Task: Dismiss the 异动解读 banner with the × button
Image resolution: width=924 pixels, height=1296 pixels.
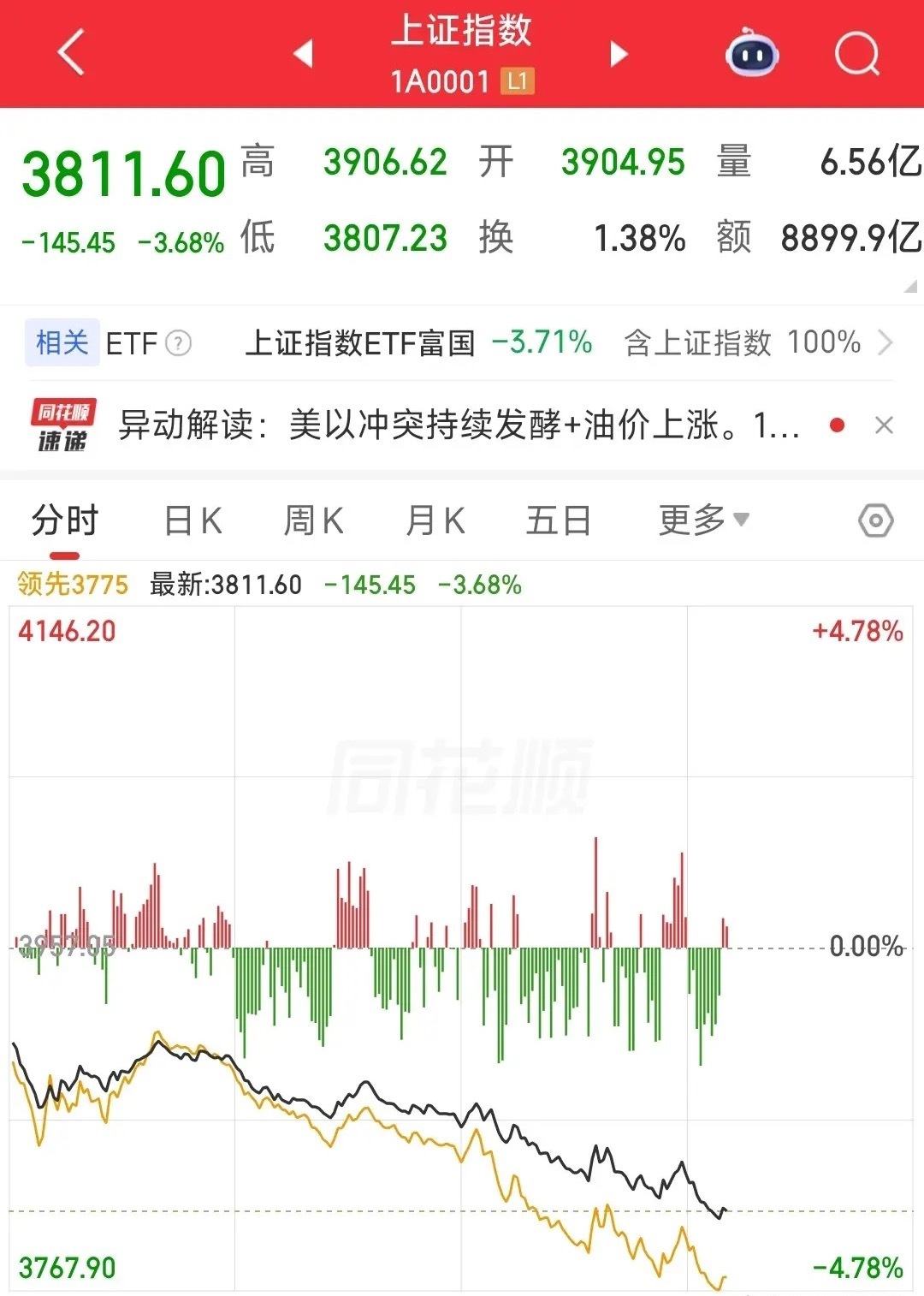Action: click(885, 424)
